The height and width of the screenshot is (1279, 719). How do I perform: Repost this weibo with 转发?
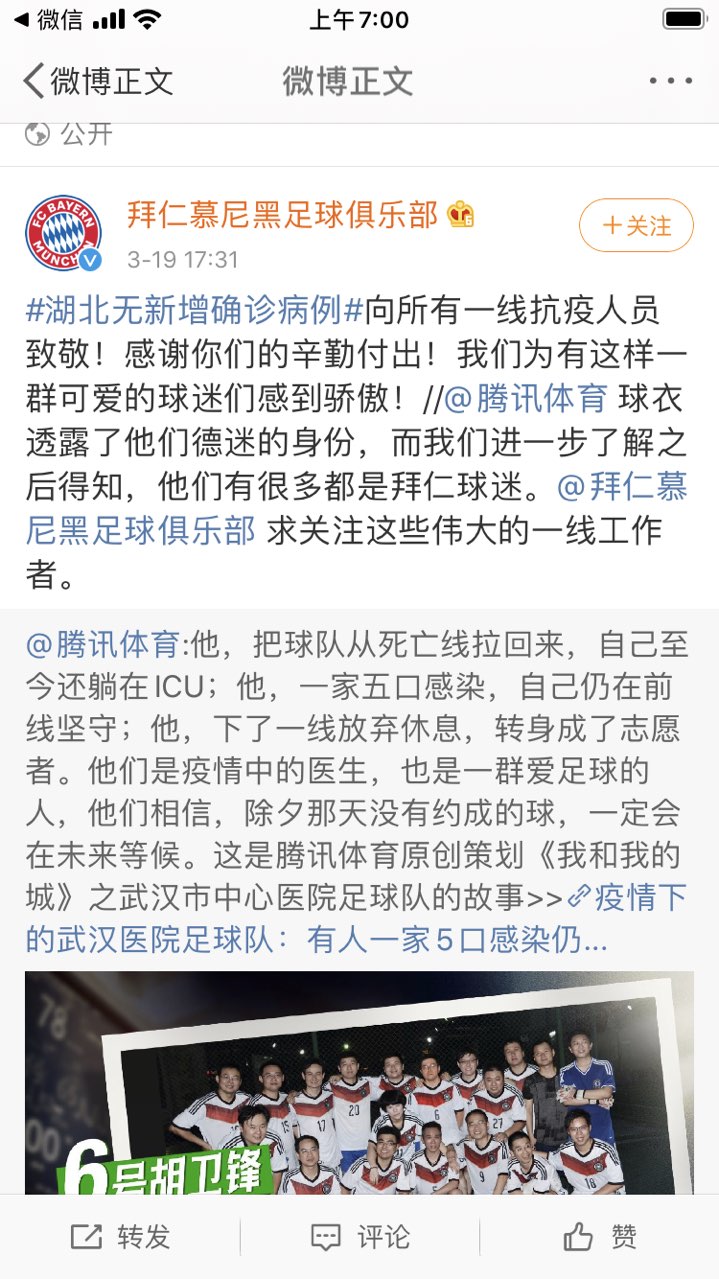click(120, 1237)
